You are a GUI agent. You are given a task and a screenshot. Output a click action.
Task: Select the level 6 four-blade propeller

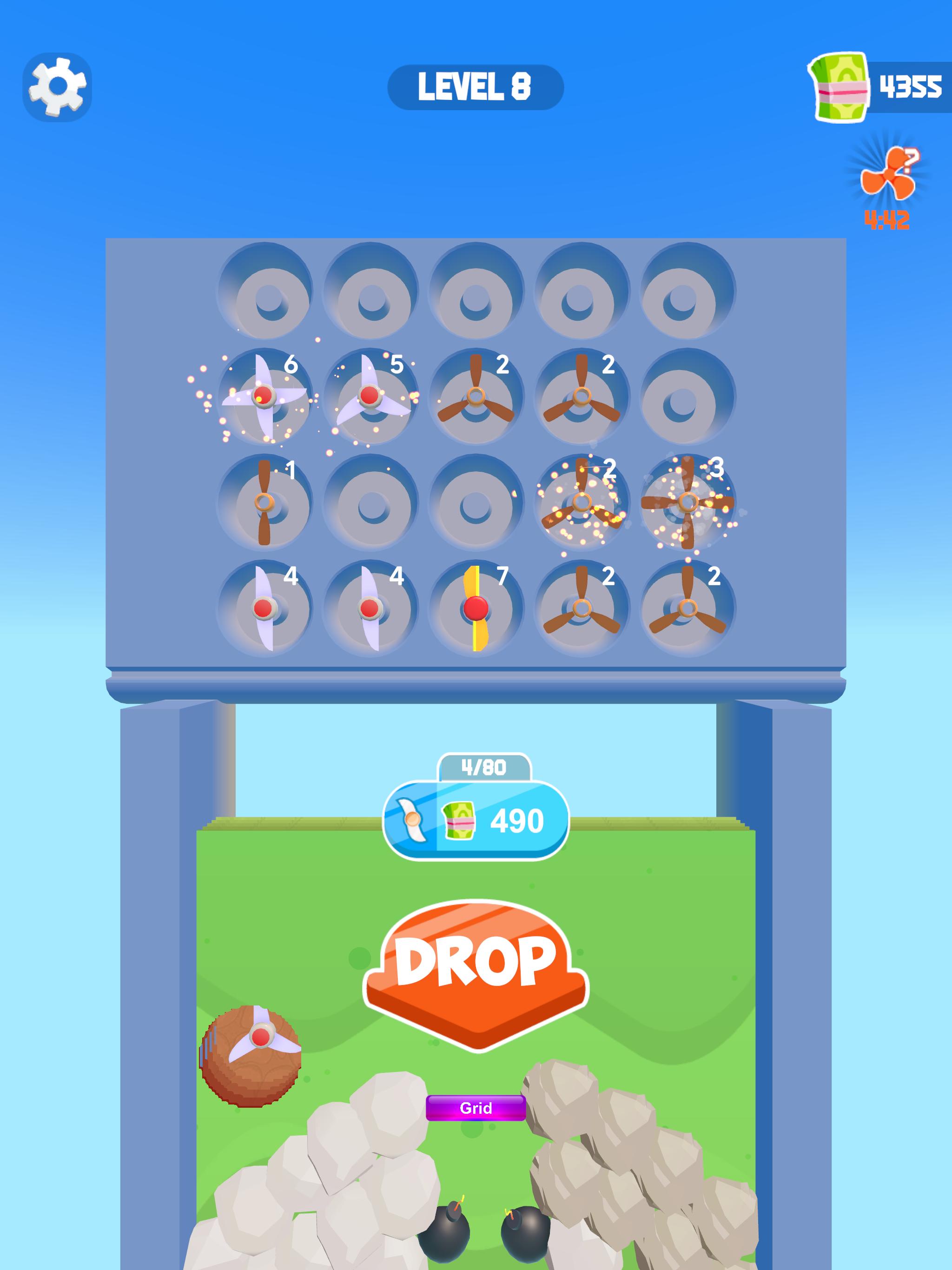coord(264,396)
